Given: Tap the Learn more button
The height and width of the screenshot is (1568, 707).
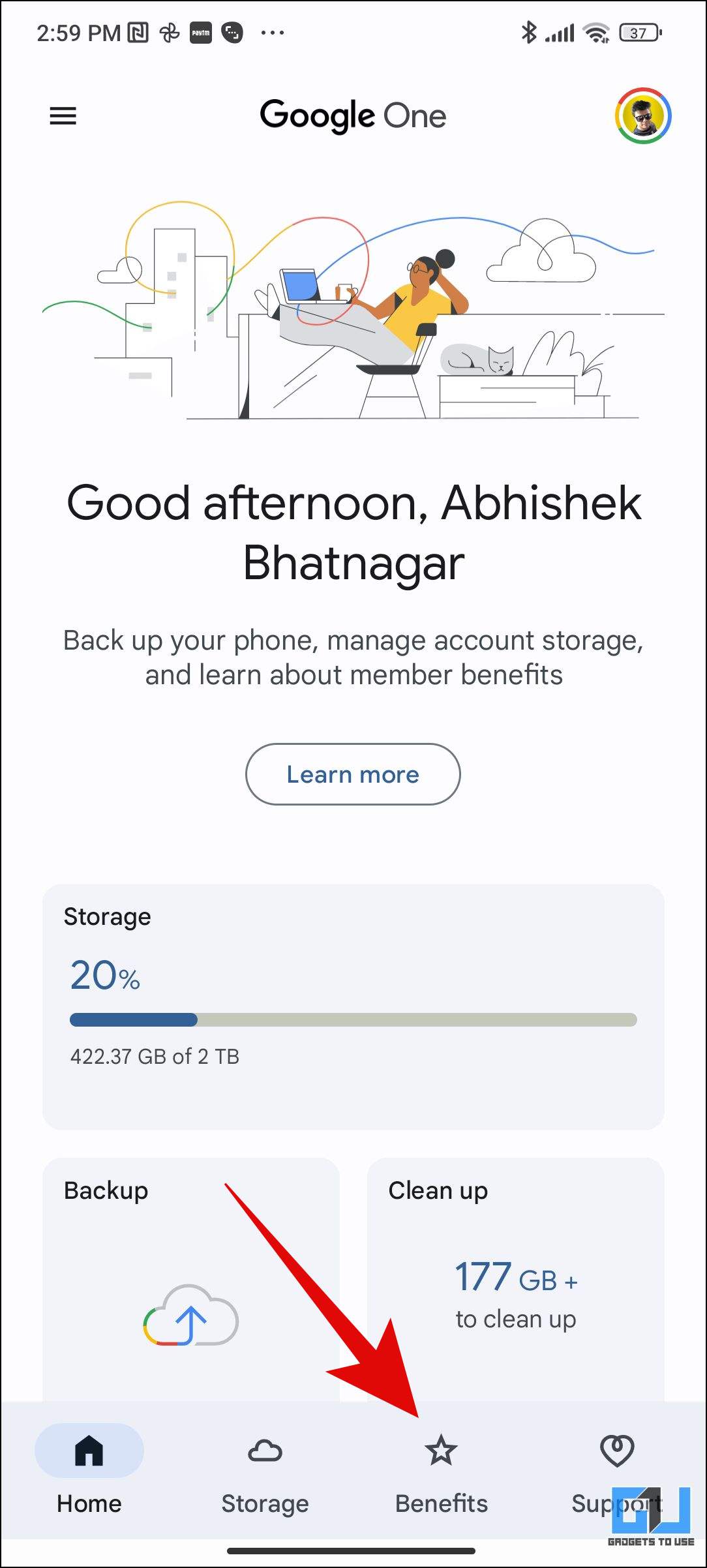Looking at the screenshot, I should point(352,774).
